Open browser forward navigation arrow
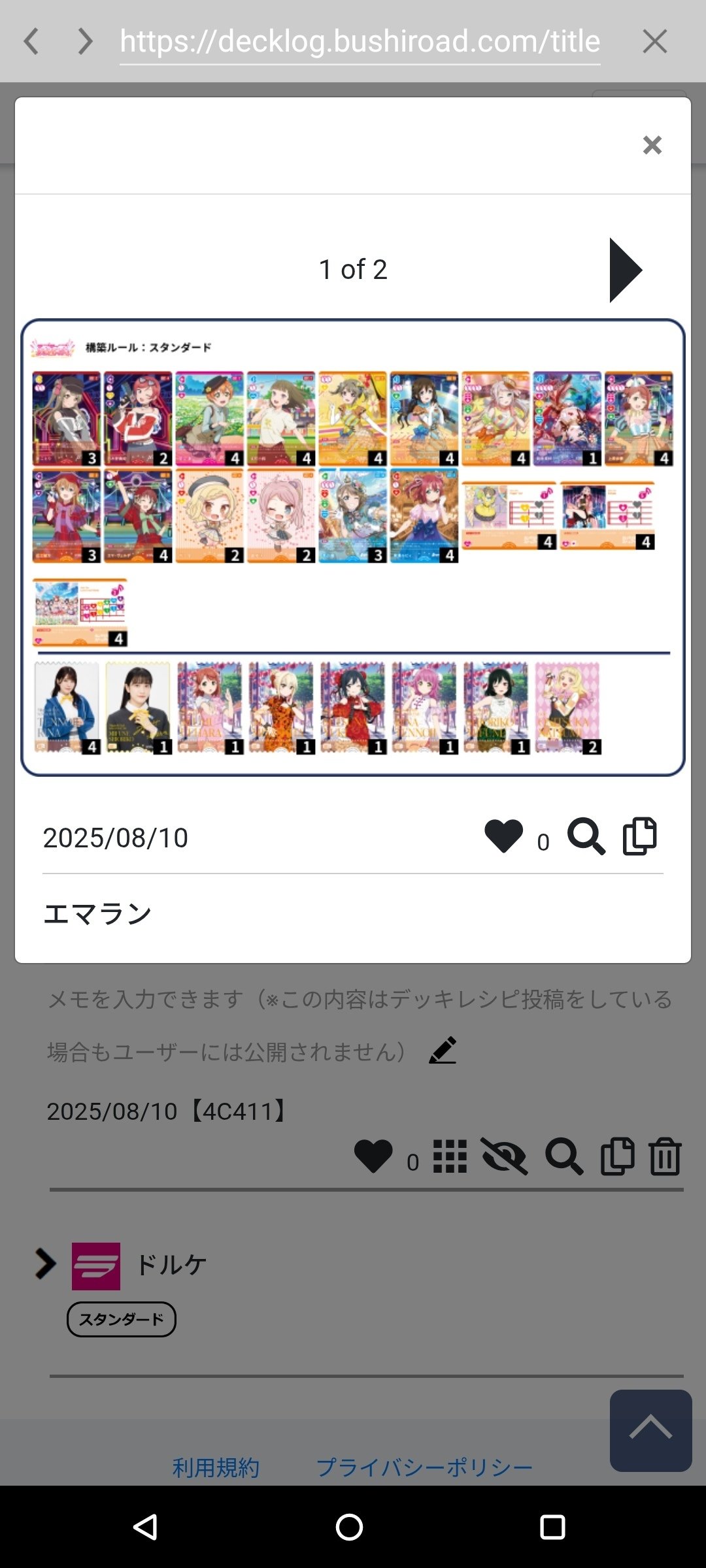The image size is (706, 1568). pos(84,41)
